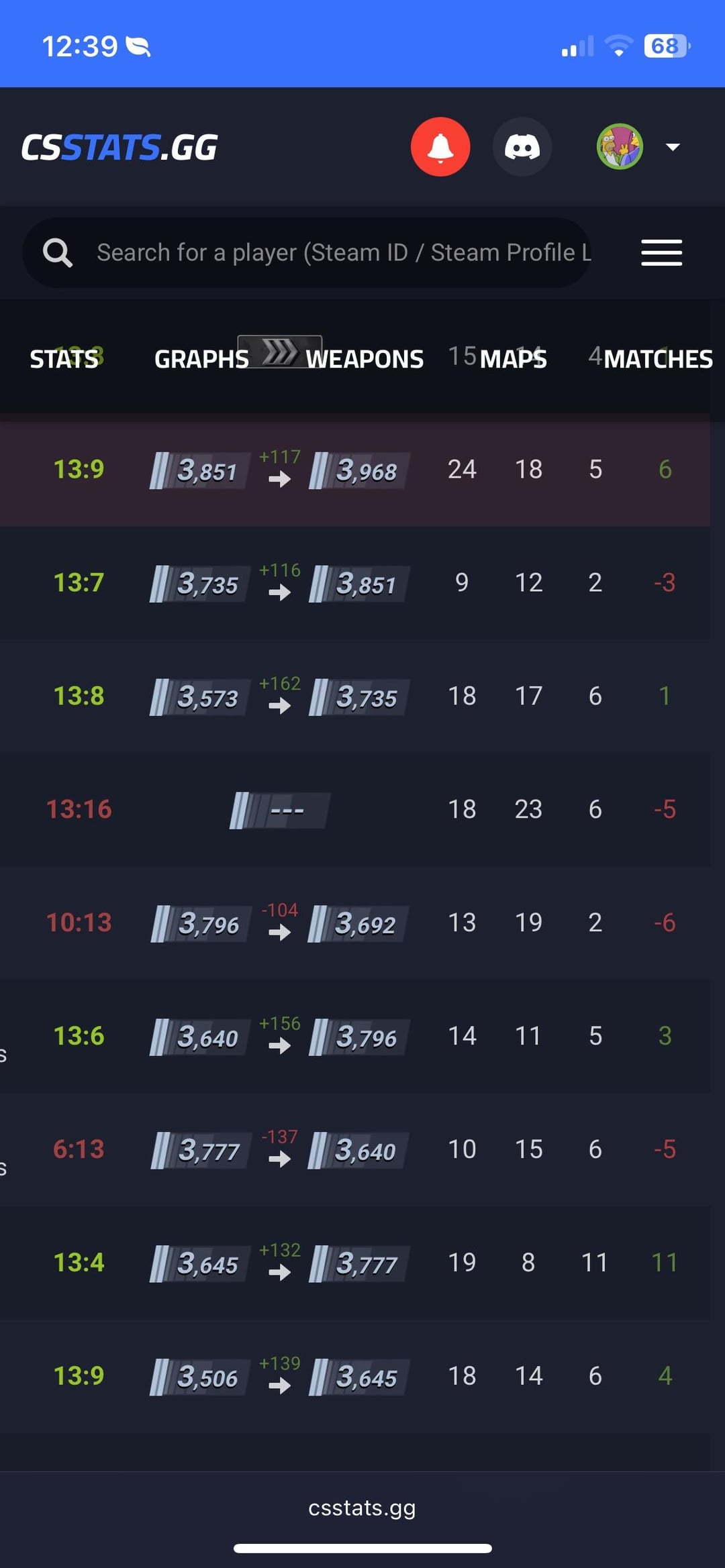Image resolution: width=725 pixels, height=1568 pixels.
Task: Switch to the Maps tab
Action: [514, 359]
